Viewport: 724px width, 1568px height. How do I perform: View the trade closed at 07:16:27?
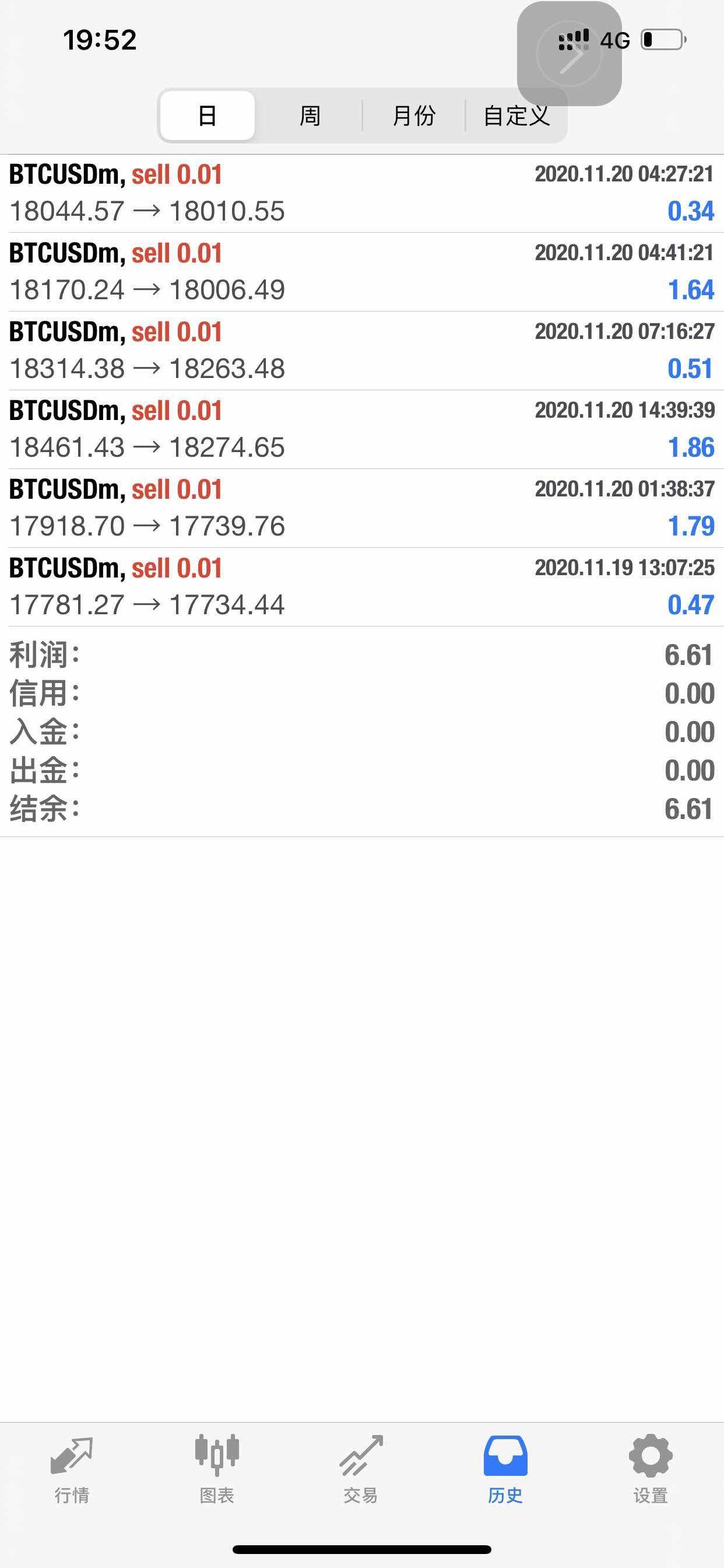pyautogui.click(x=362, y=351)
